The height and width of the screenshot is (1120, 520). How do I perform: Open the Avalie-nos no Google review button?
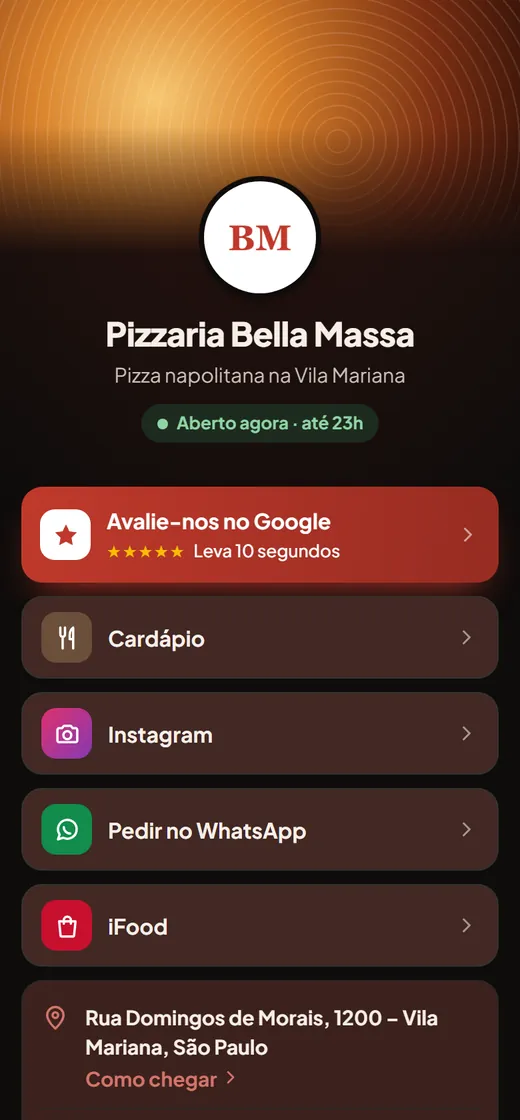[x=260, y=534]
